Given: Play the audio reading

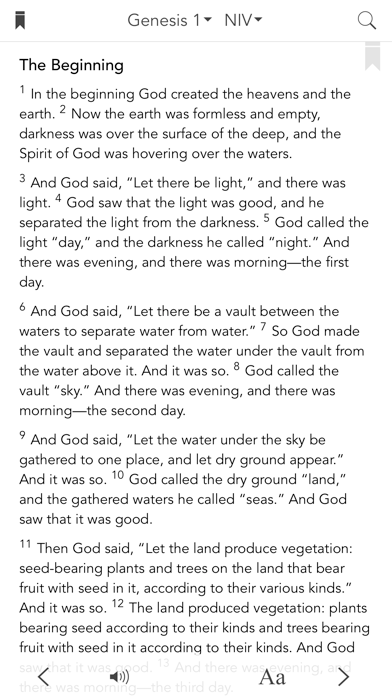Looking at the screenshot, I should [119, 676].
